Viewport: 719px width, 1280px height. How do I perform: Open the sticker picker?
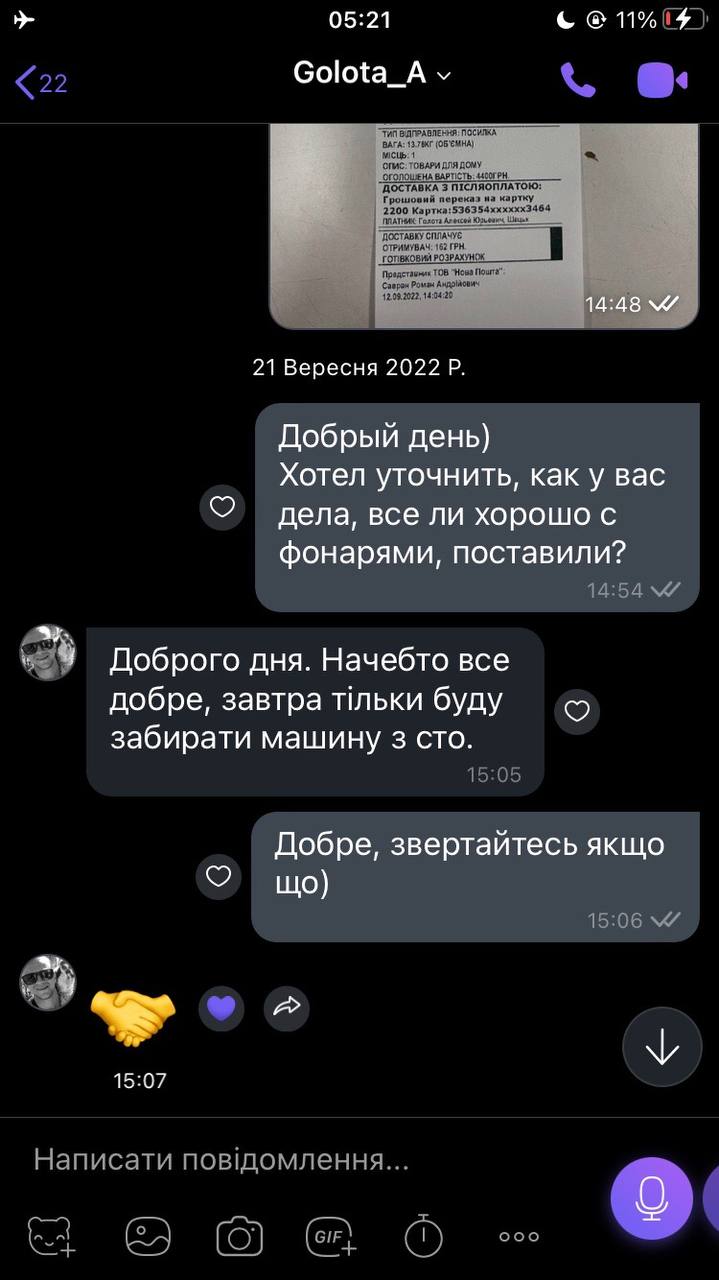pyautogui.click(x=51, y=1237)
